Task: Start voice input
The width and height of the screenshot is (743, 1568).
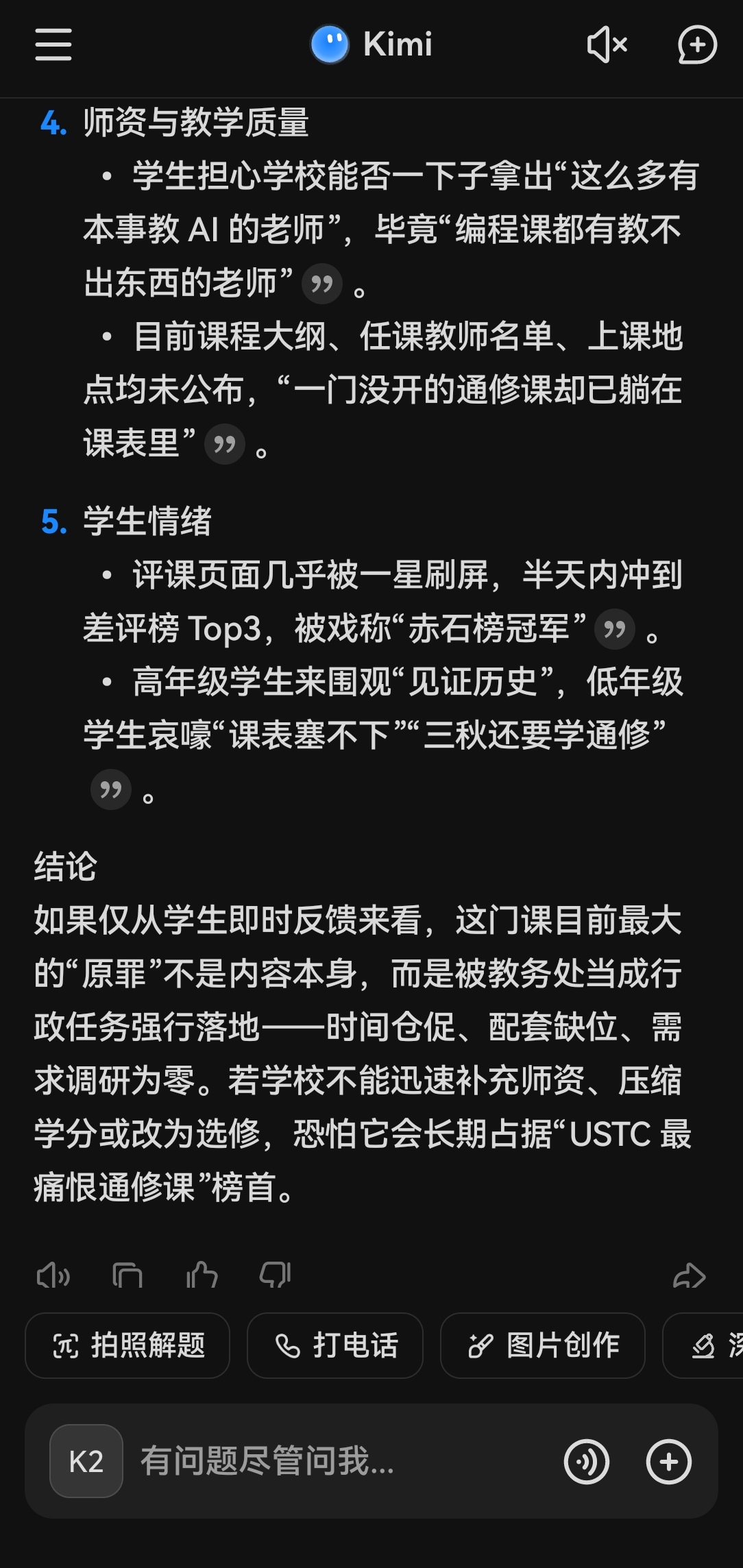Action: (x=586, y=1462)
